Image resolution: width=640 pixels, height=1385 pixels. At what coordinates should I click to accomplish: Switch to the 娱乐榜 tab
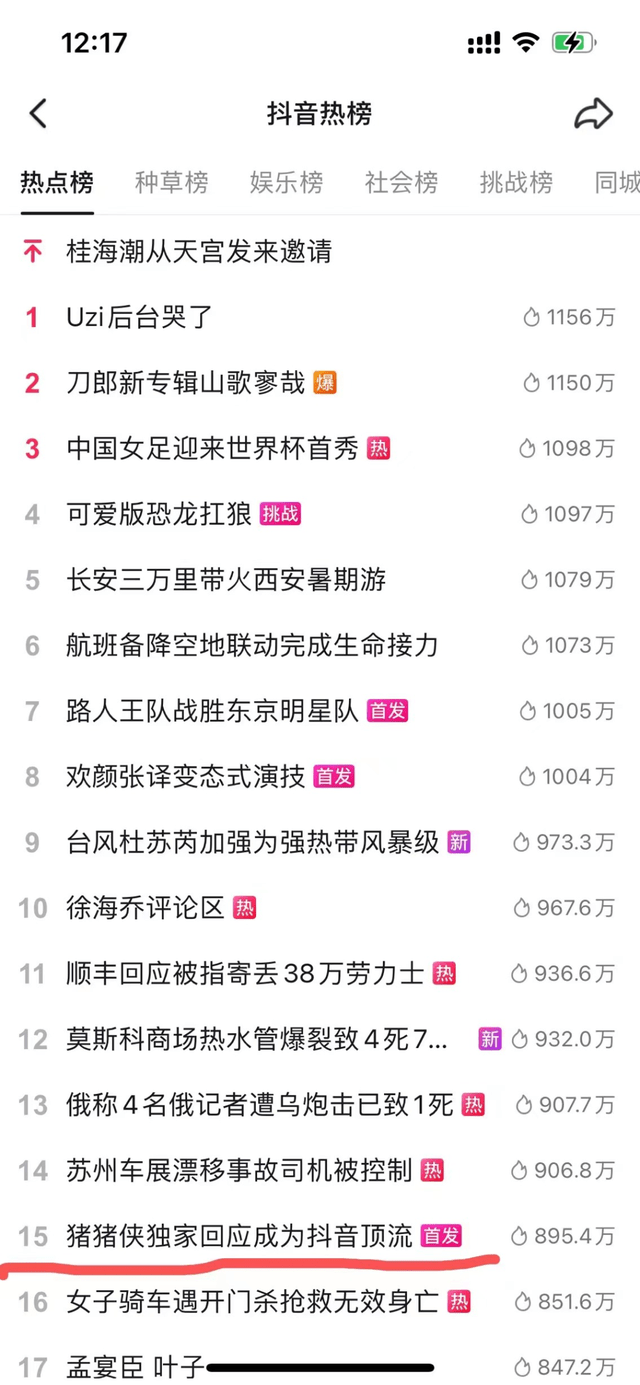tap(287, 183)
